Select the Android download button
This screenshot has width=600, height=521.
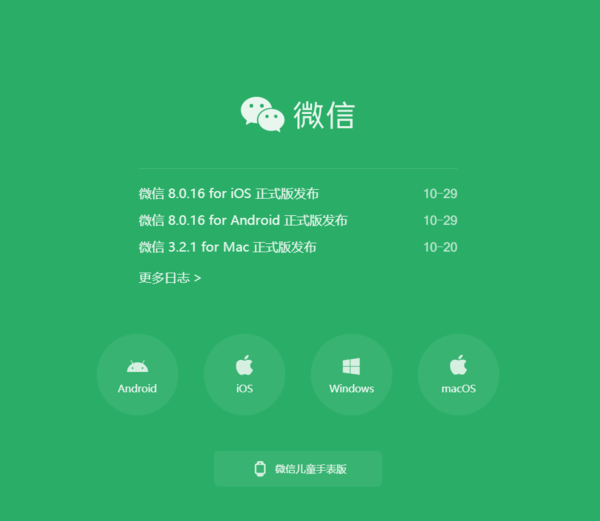coord(137,375)
